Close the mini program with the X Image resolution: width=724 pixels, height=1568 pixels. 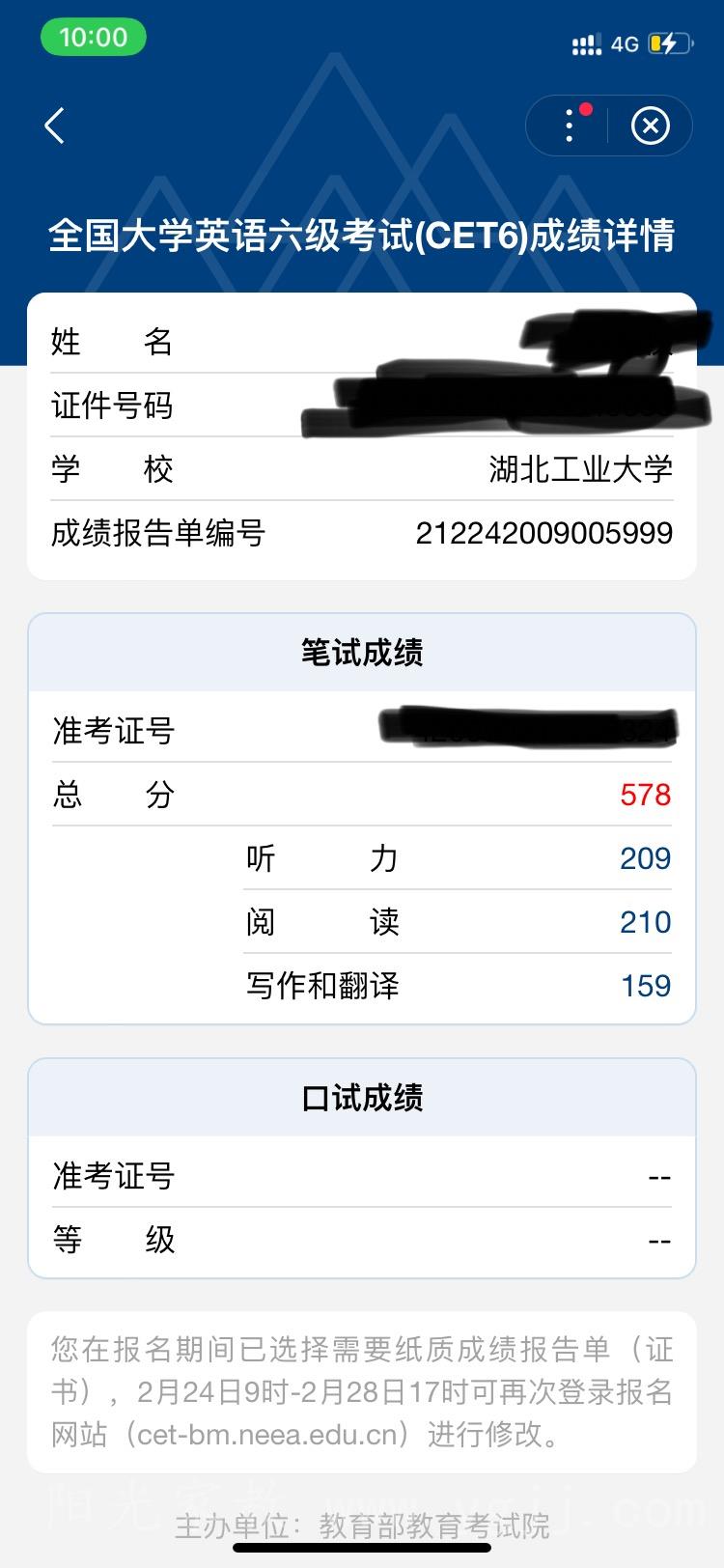click(650, 126)
